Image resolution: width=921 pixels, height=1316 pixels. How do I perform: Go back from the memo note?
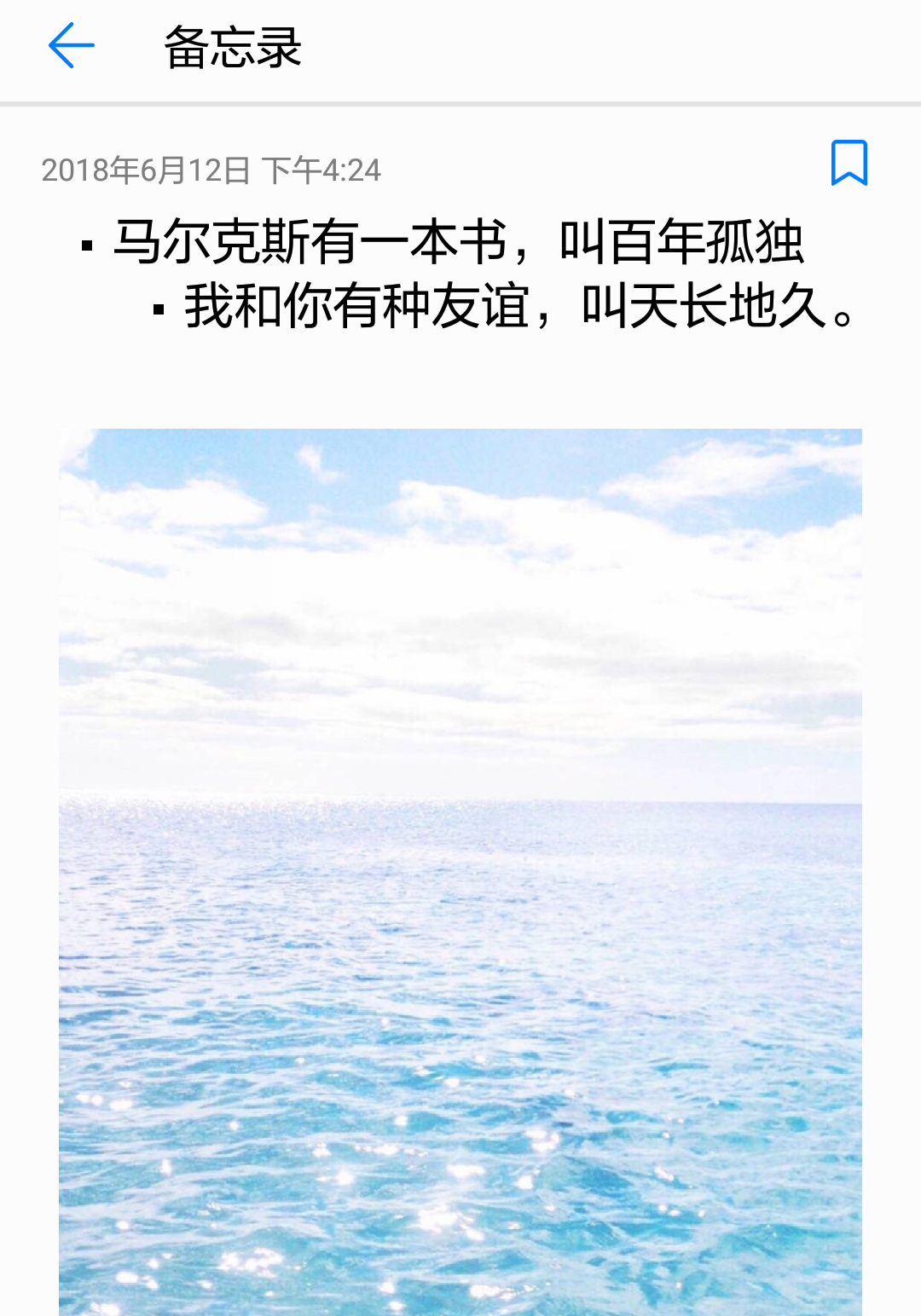tap(72, 46)
